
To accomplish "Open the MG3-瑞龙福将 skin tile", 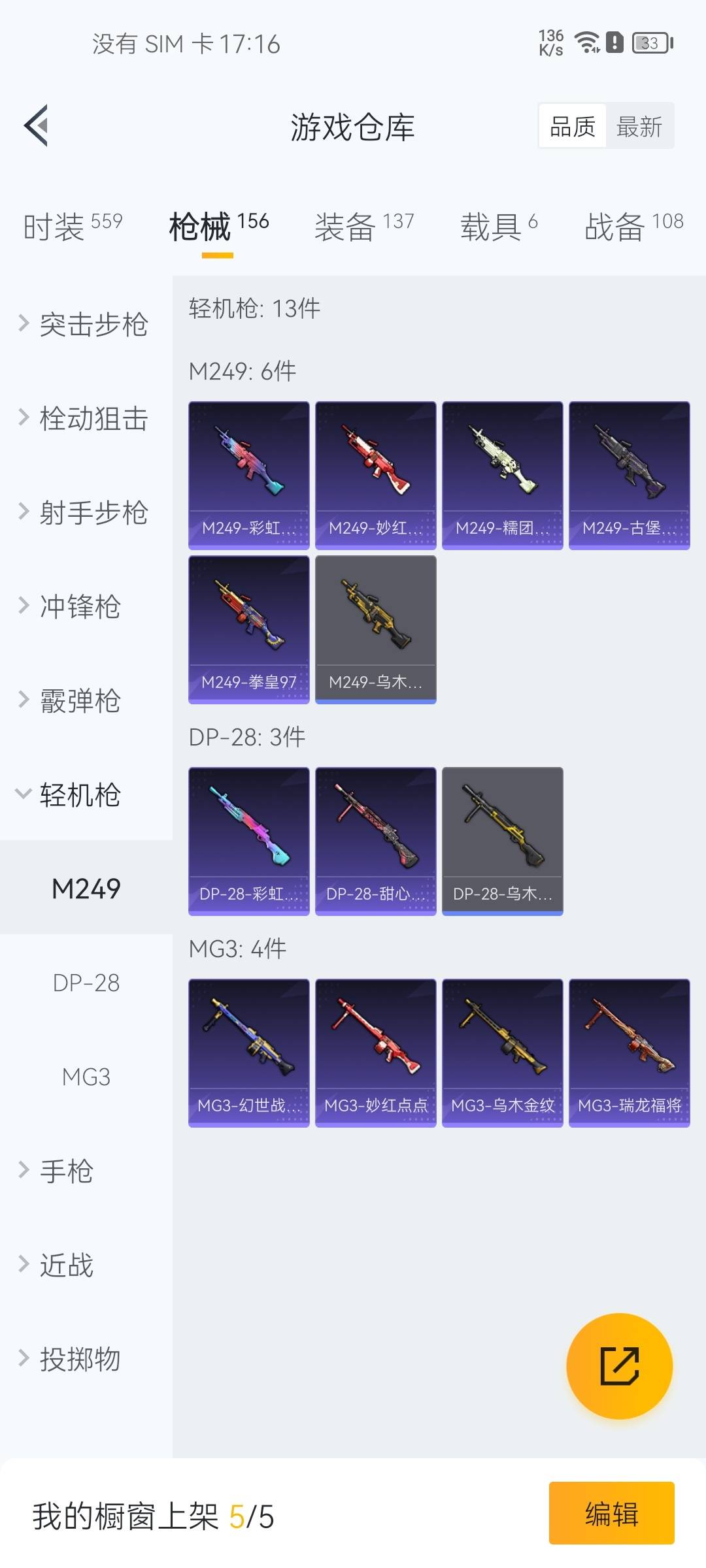I will coord(629,1053).
